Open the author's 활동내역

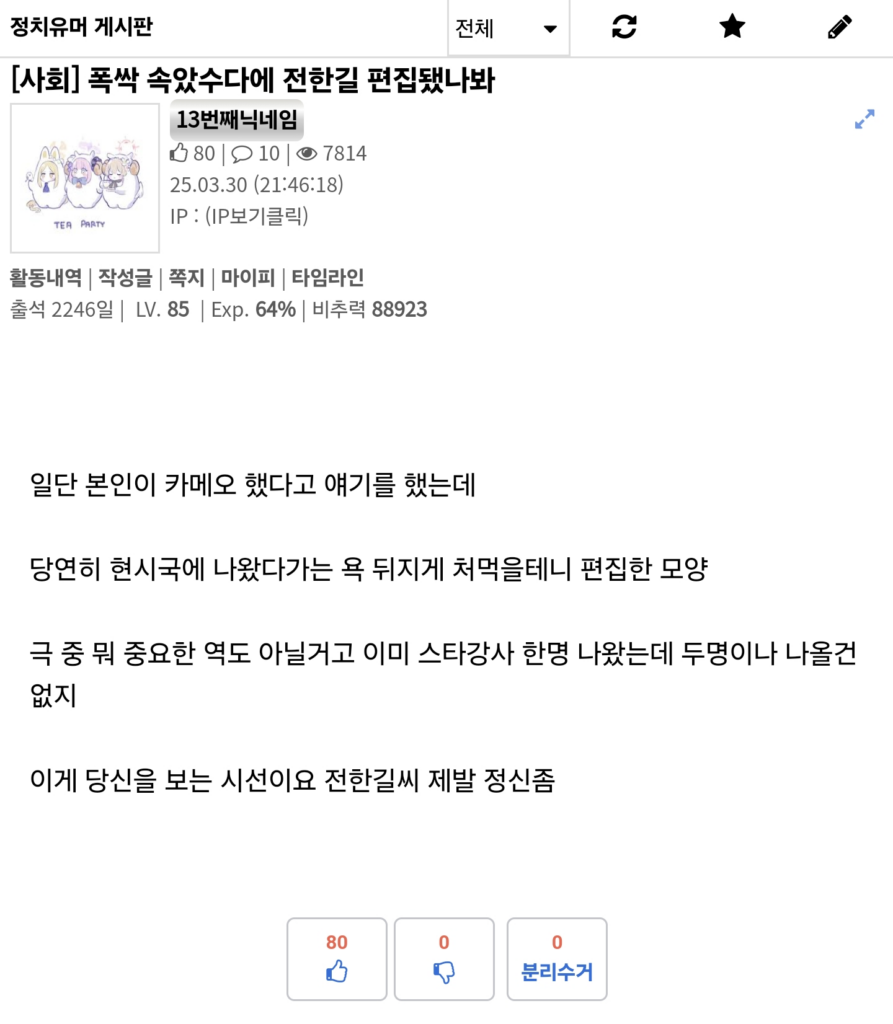(46, 278)
